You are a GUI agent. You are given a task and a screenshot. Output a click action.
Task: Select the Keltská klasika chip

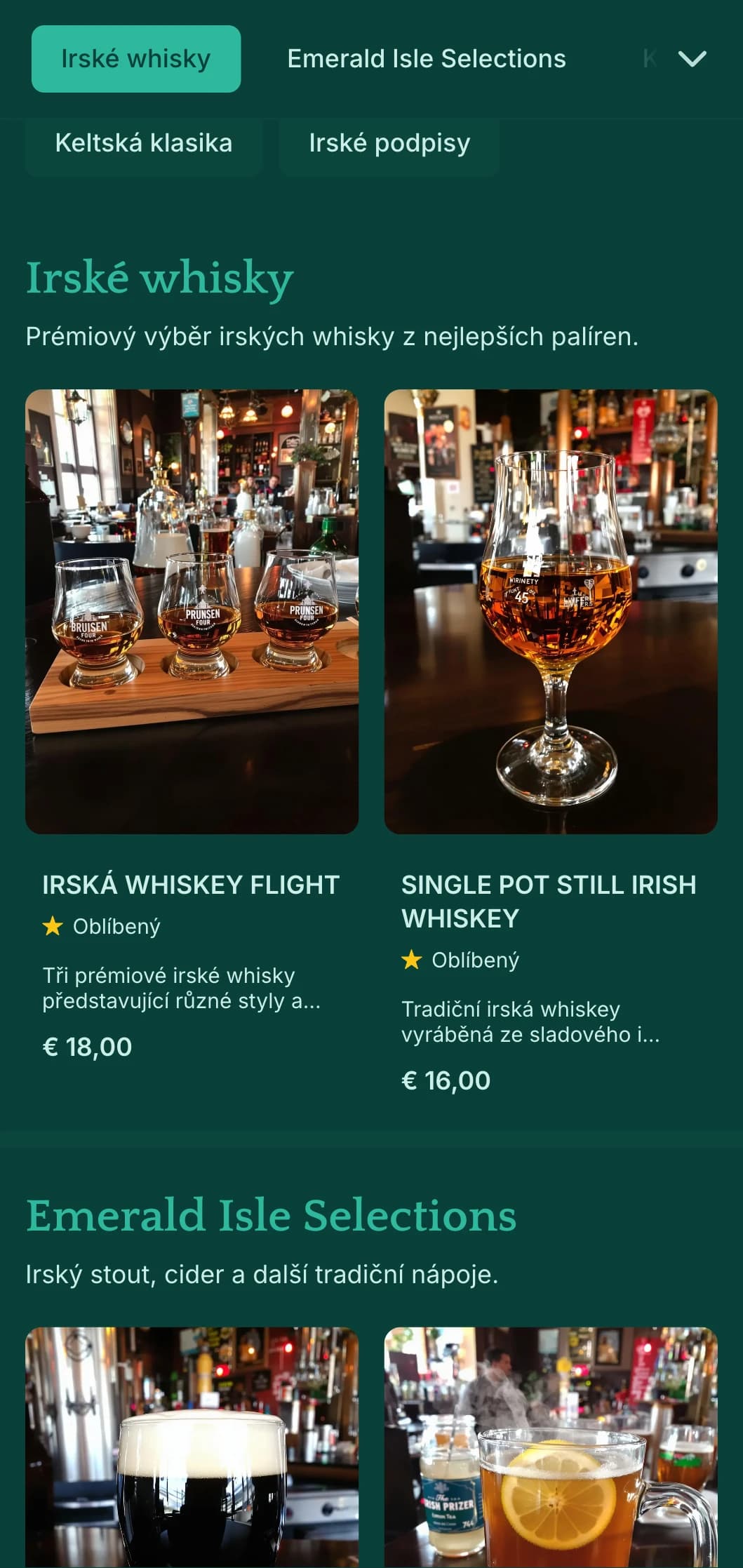pyautogui.click(x=144, y=144)
